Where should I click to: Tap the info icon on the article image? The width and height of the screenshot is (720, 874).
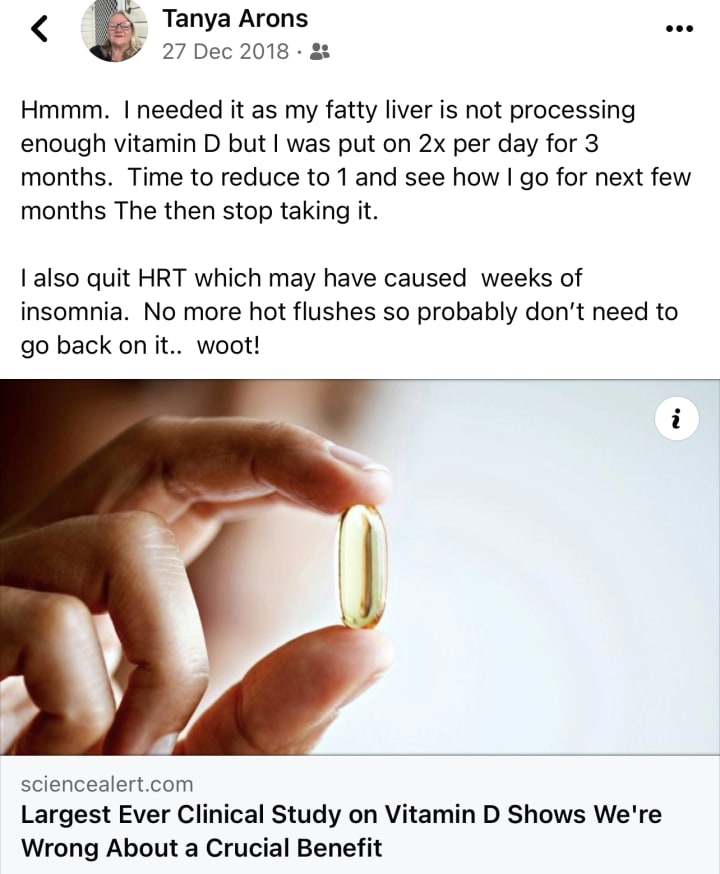pyautogui.click(x=676, y=421)
